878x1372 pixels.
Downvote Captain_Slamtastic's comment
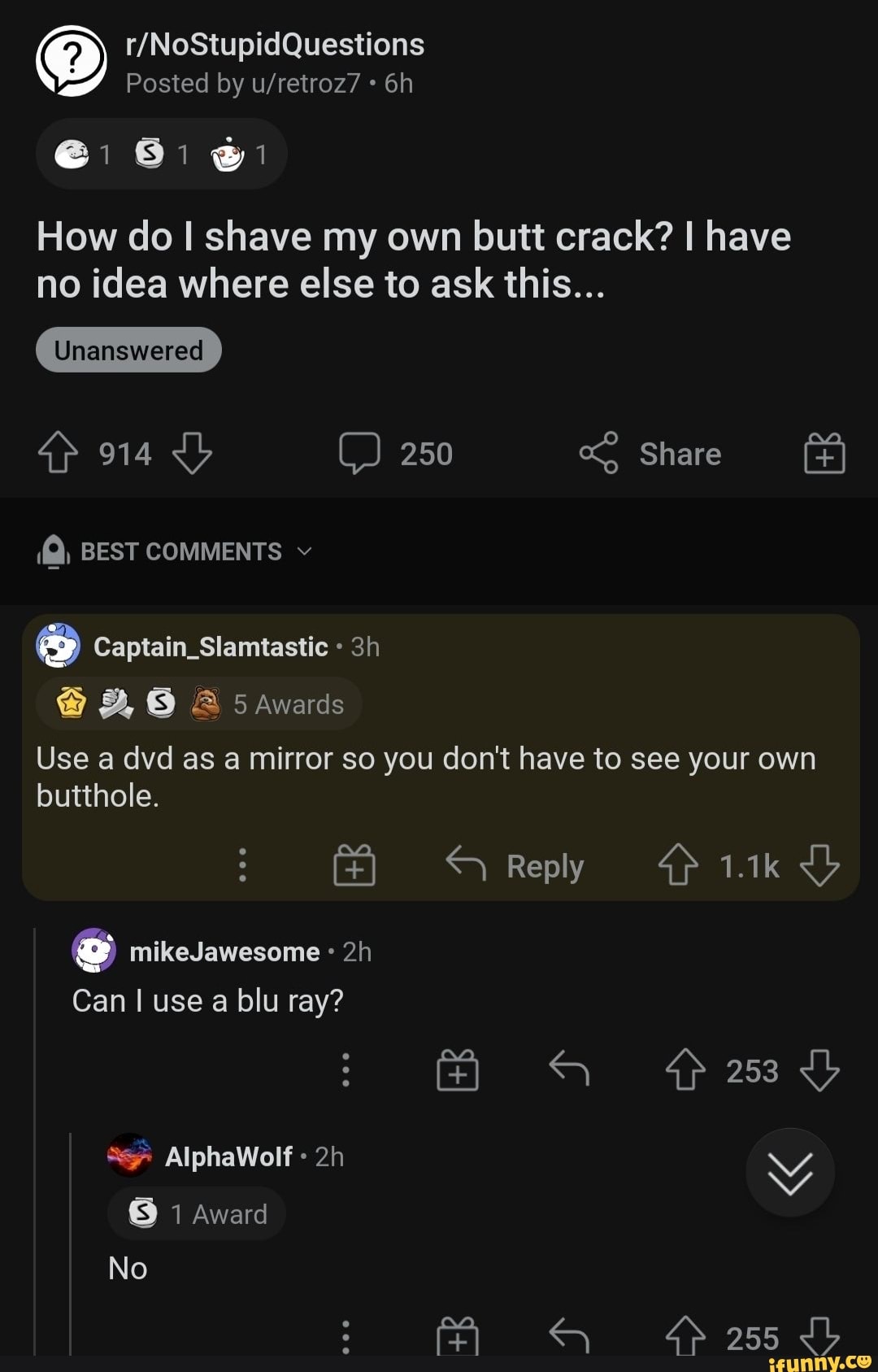pyautogui.click(x=819, y=865)
